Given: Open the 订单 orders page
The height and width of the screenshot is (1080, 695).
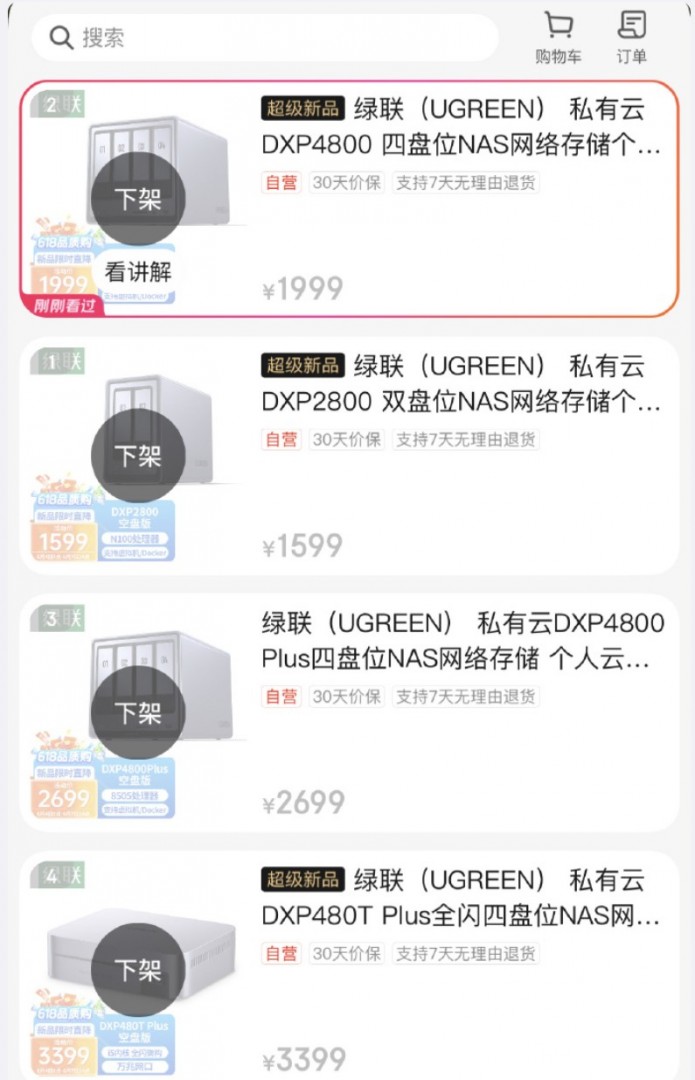Looking at the screenshot, I should point(631,38).
